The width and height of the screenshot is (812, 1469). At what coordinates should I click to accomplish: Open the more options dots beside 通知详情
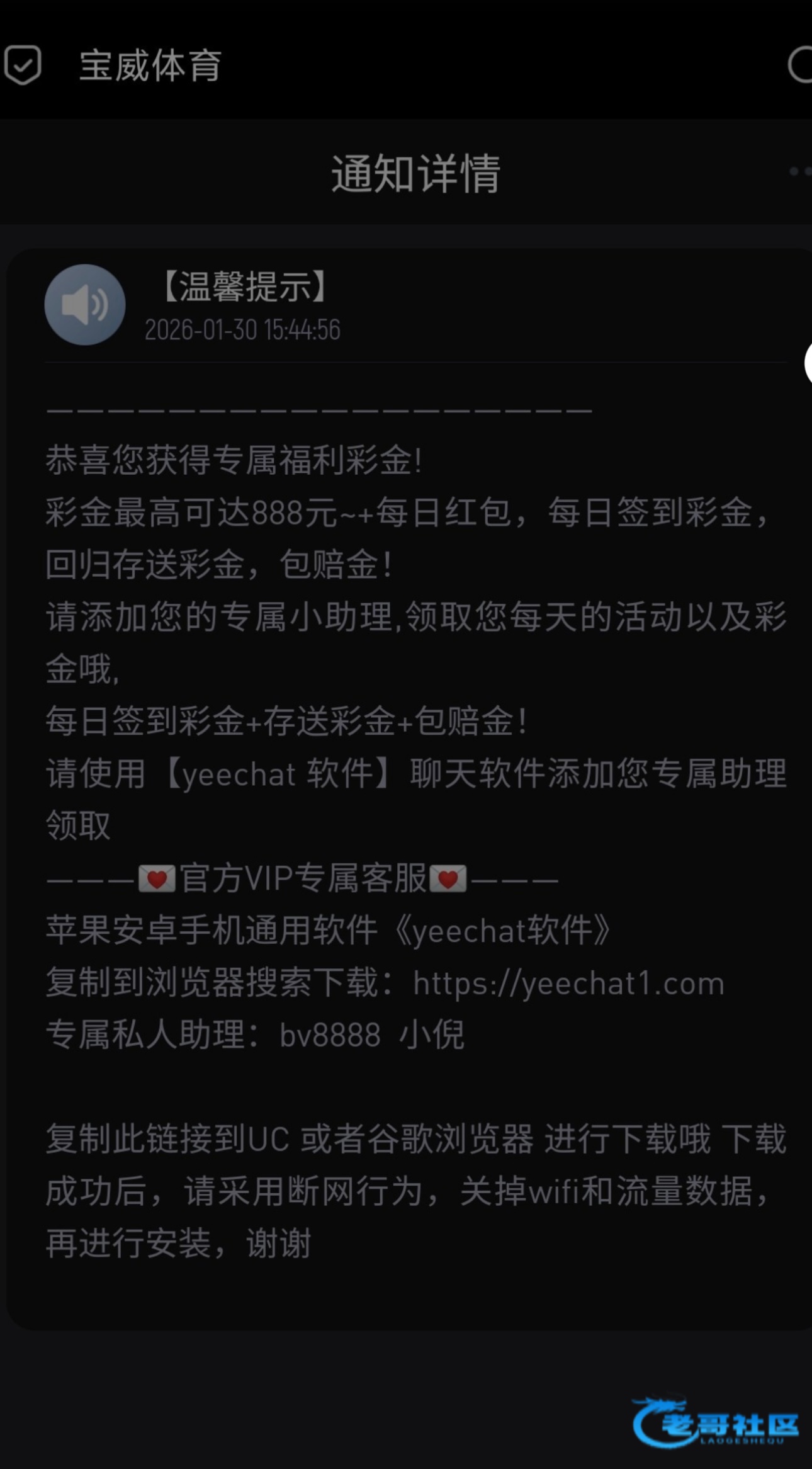tap(800, 171)
